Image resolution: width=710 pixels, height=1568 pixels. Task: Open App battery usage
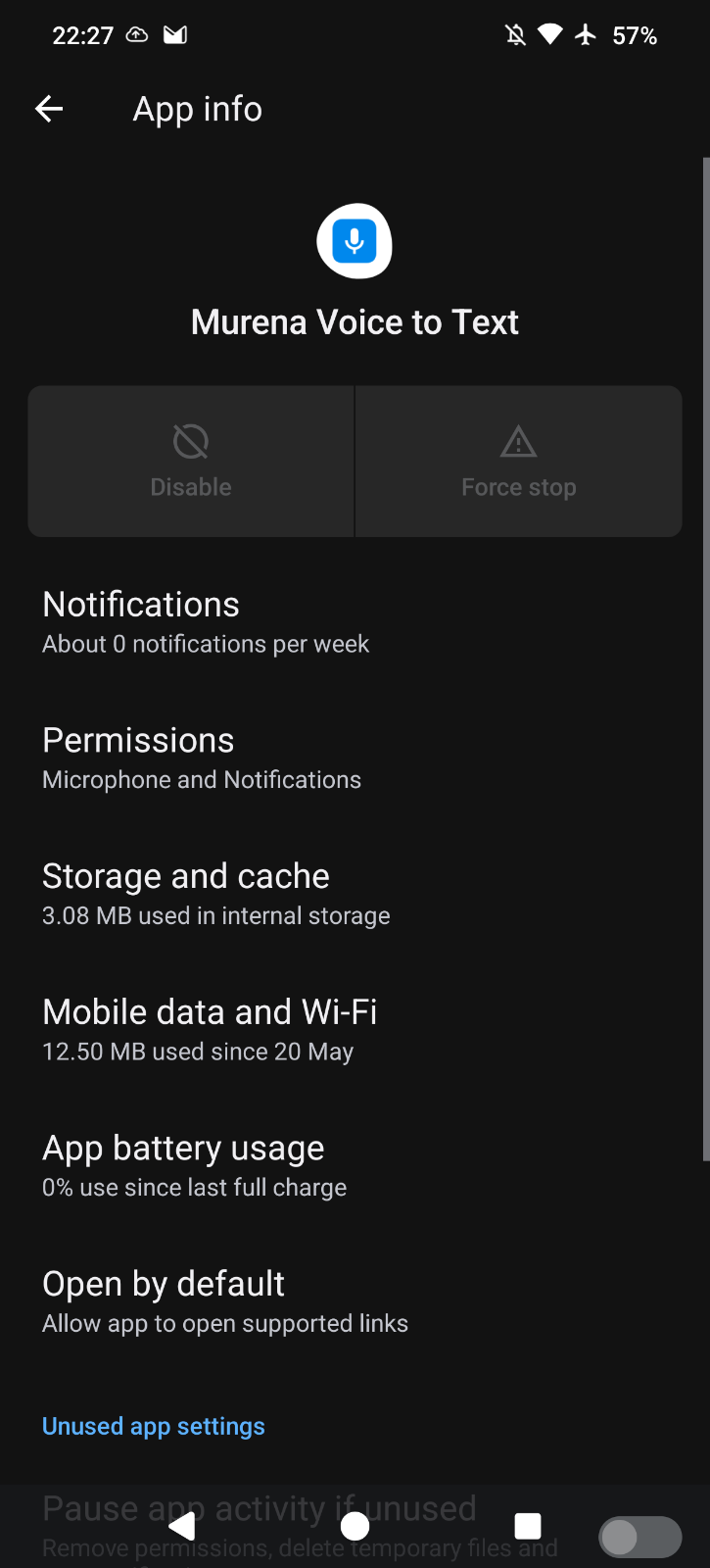click(355, 1167)
